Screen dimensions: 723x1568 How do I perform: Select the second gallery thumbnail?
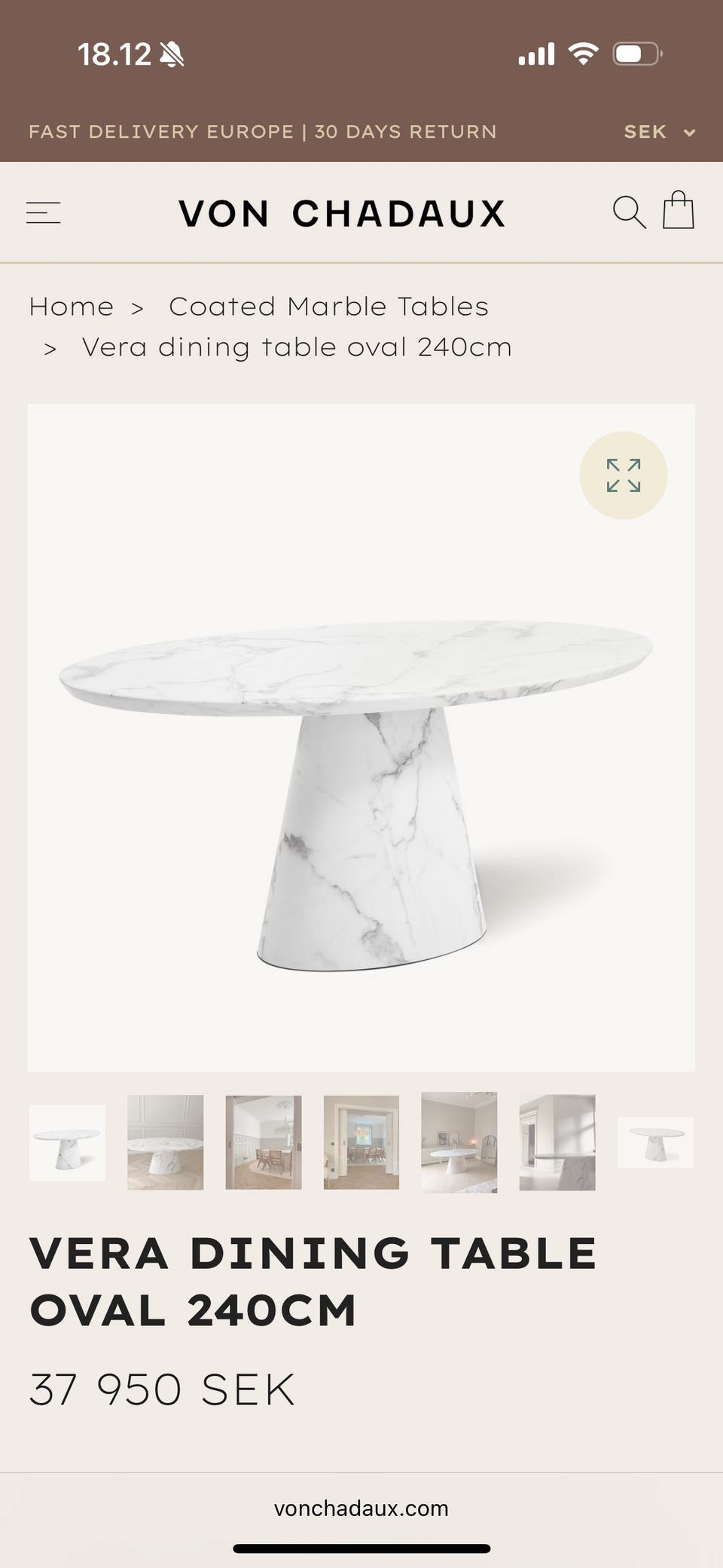pyautogui.click(x=165, y=1142)
